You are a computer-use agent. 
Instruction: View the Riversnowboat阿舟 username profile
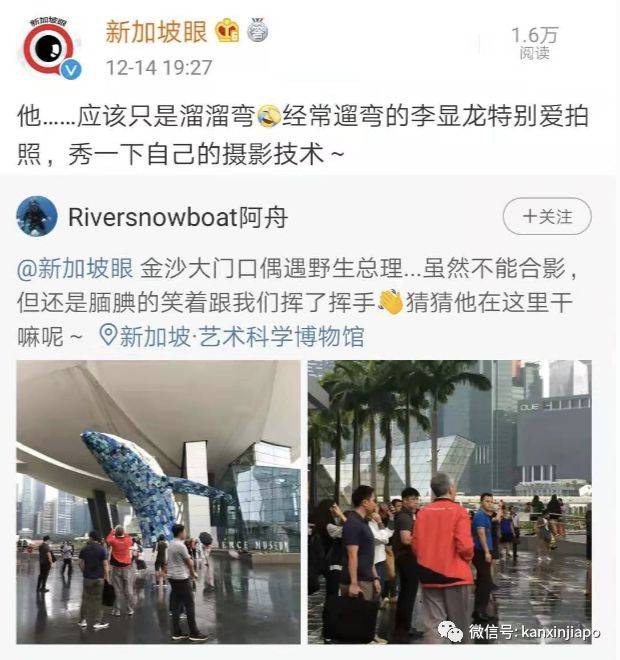tap(167, 217)
